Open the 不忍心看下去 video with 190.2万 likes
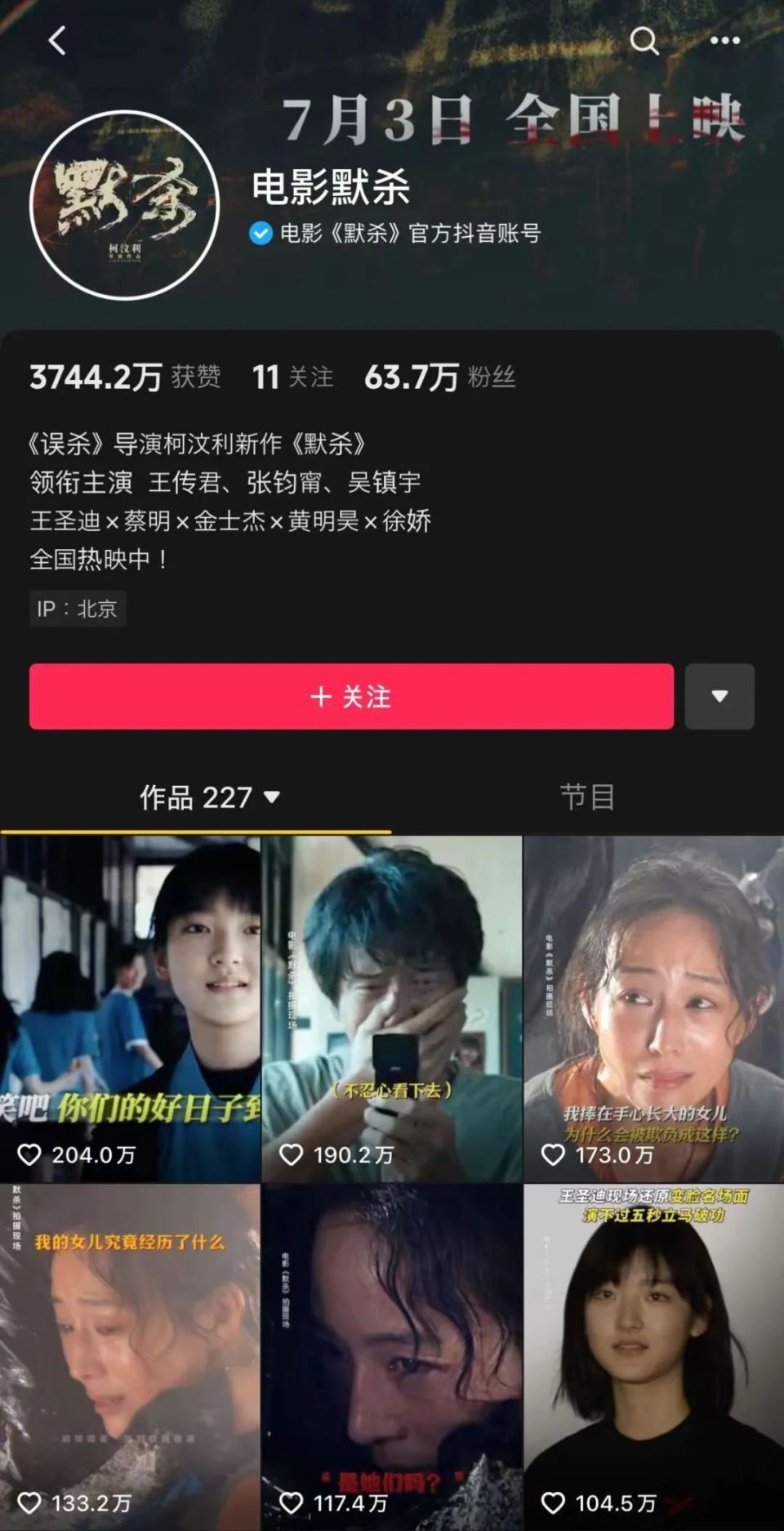Image resolution: width=784 pixels, height=1531 pixels. click(x=391, y=1008)
